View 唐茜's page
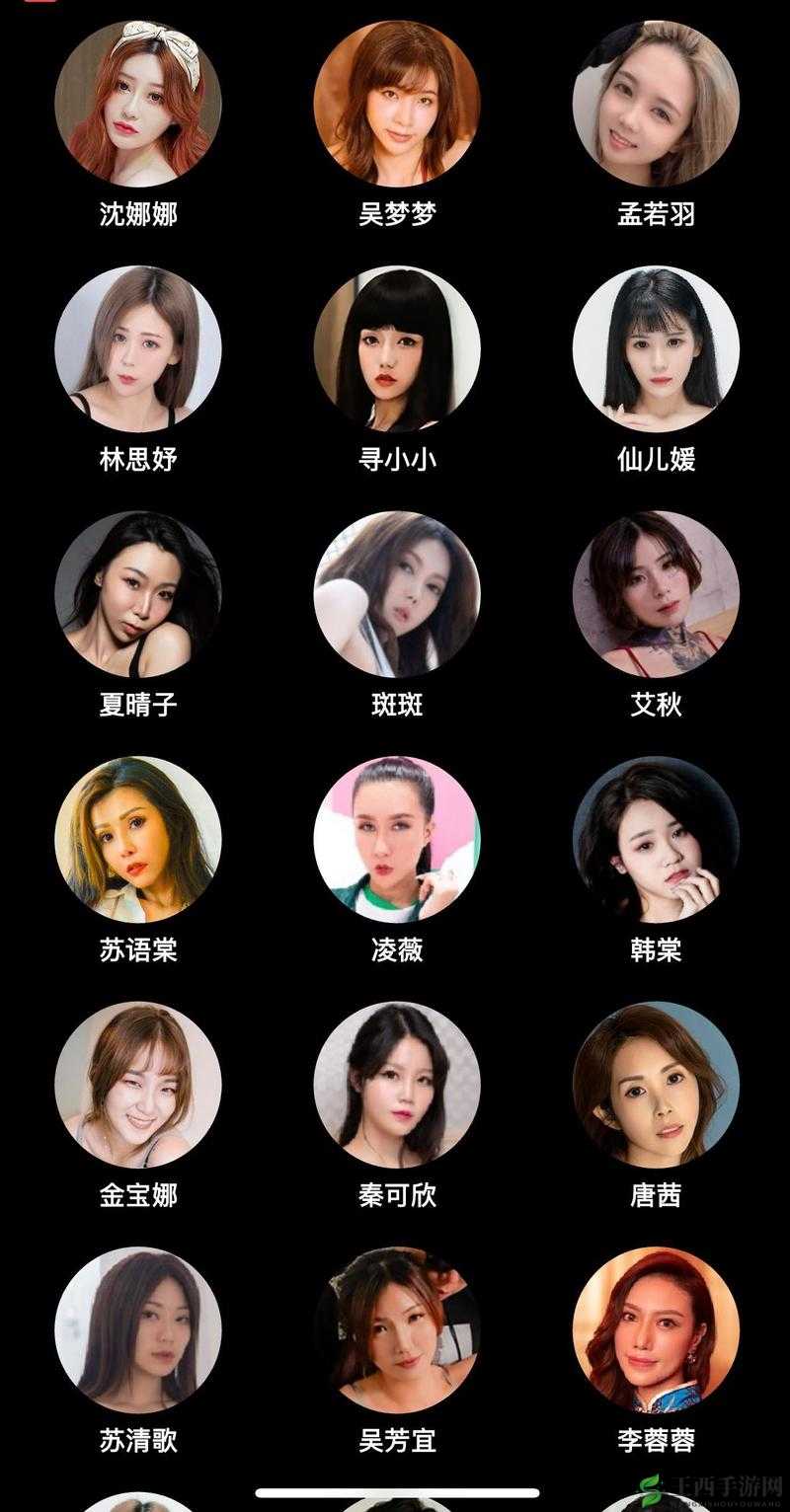Image resolution: width=790 pixels, height=1512 pixels. tap(656, 1085)
